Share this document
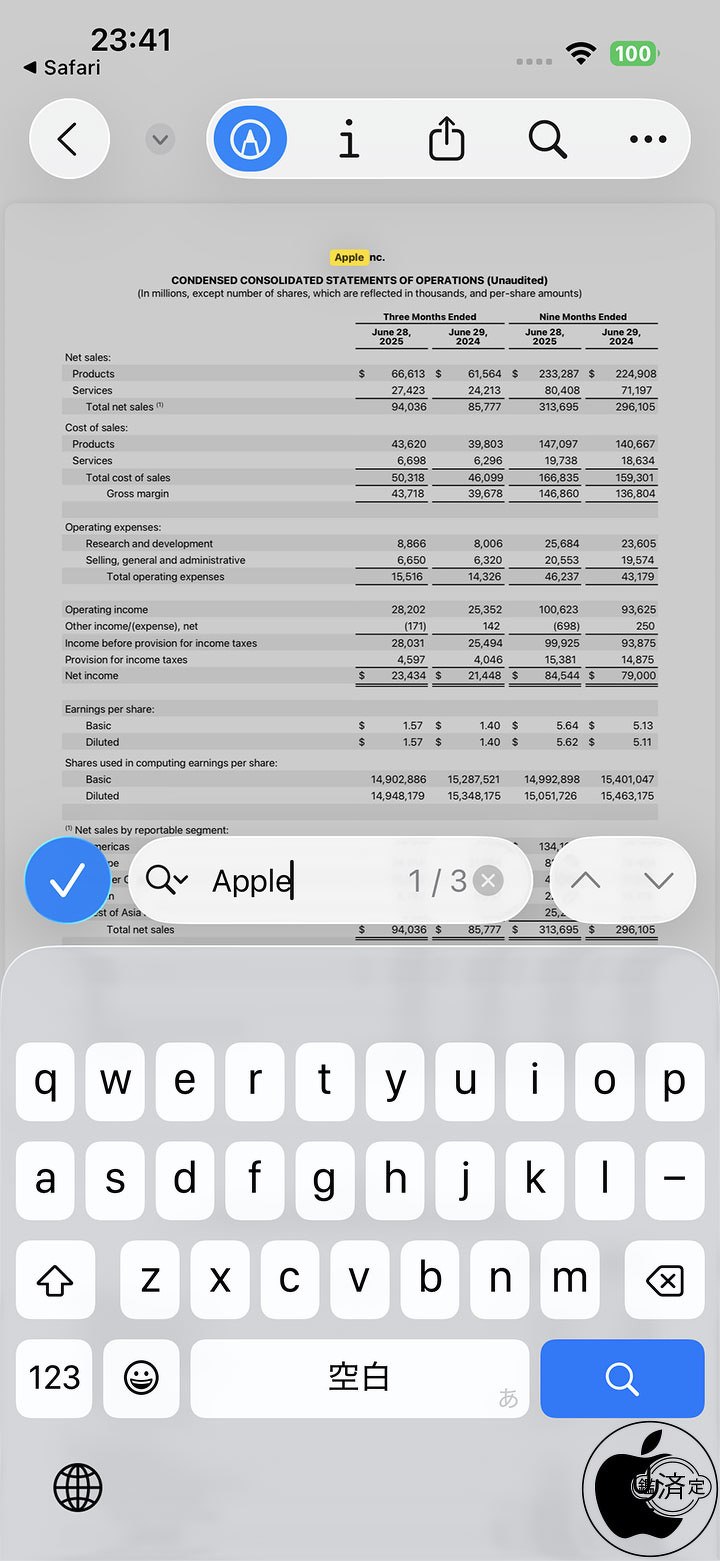This screenshot has height=1561, width=720. (447, 139)
